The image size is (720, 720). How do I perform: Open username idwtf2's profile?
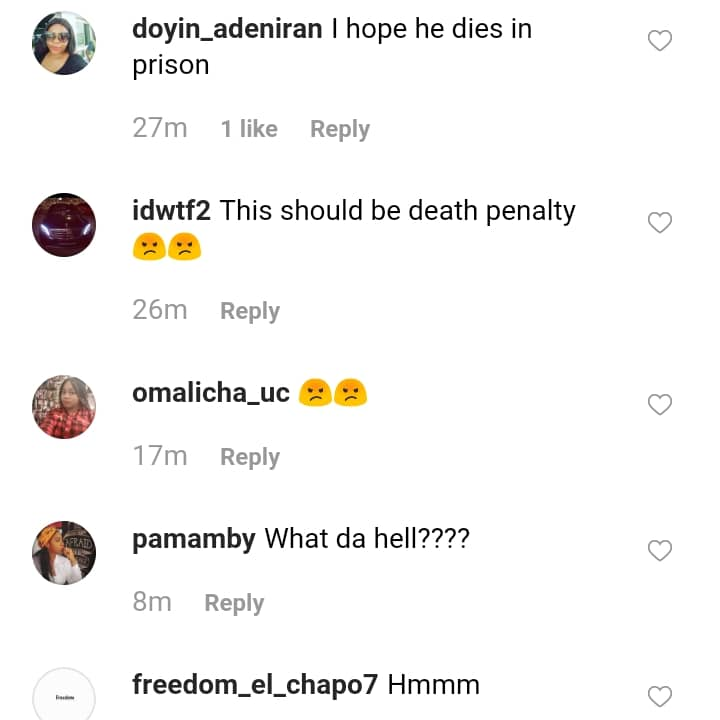(172, 211)
